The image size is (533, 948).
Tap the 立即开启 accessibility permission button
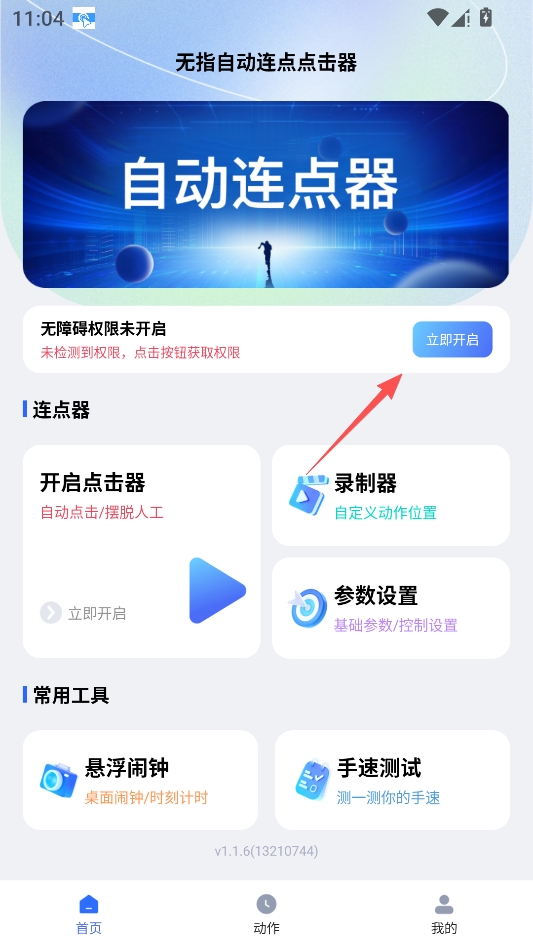click(452, 340)
